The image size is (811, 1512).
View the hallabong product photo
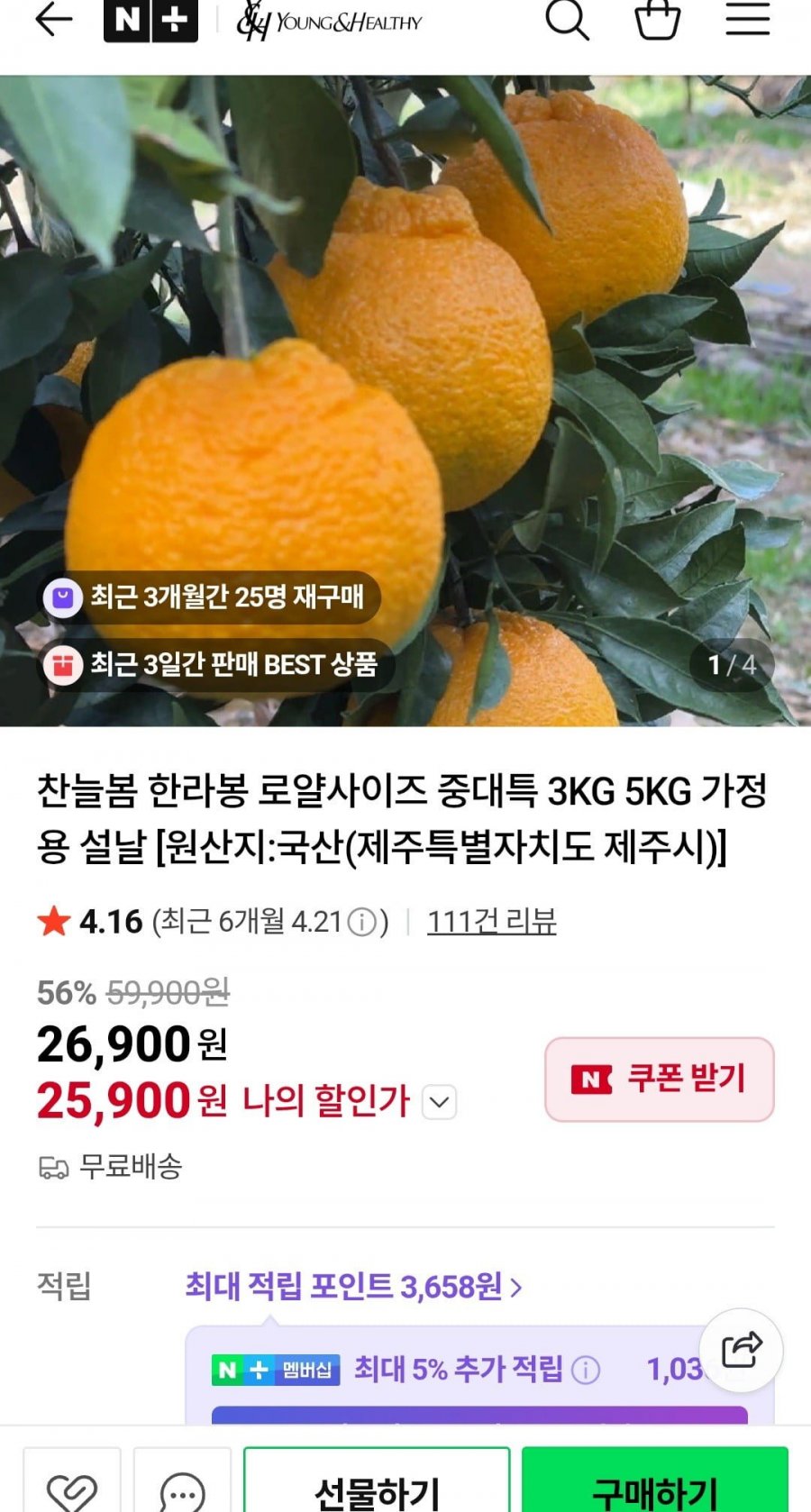[405, 396]
